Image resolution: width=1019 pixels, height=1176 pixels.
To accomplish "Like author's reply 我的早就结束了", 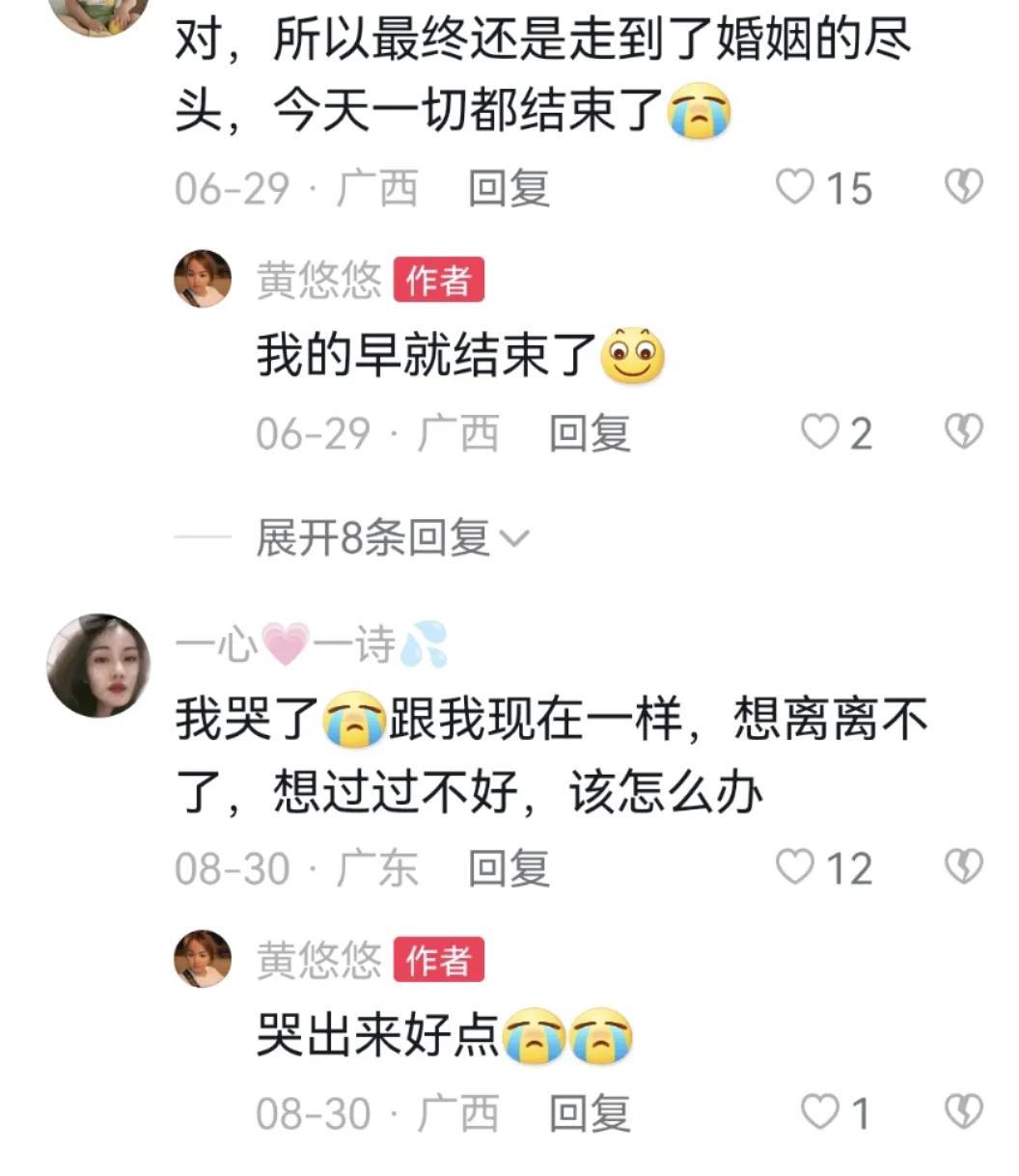I will coord(820,432).
